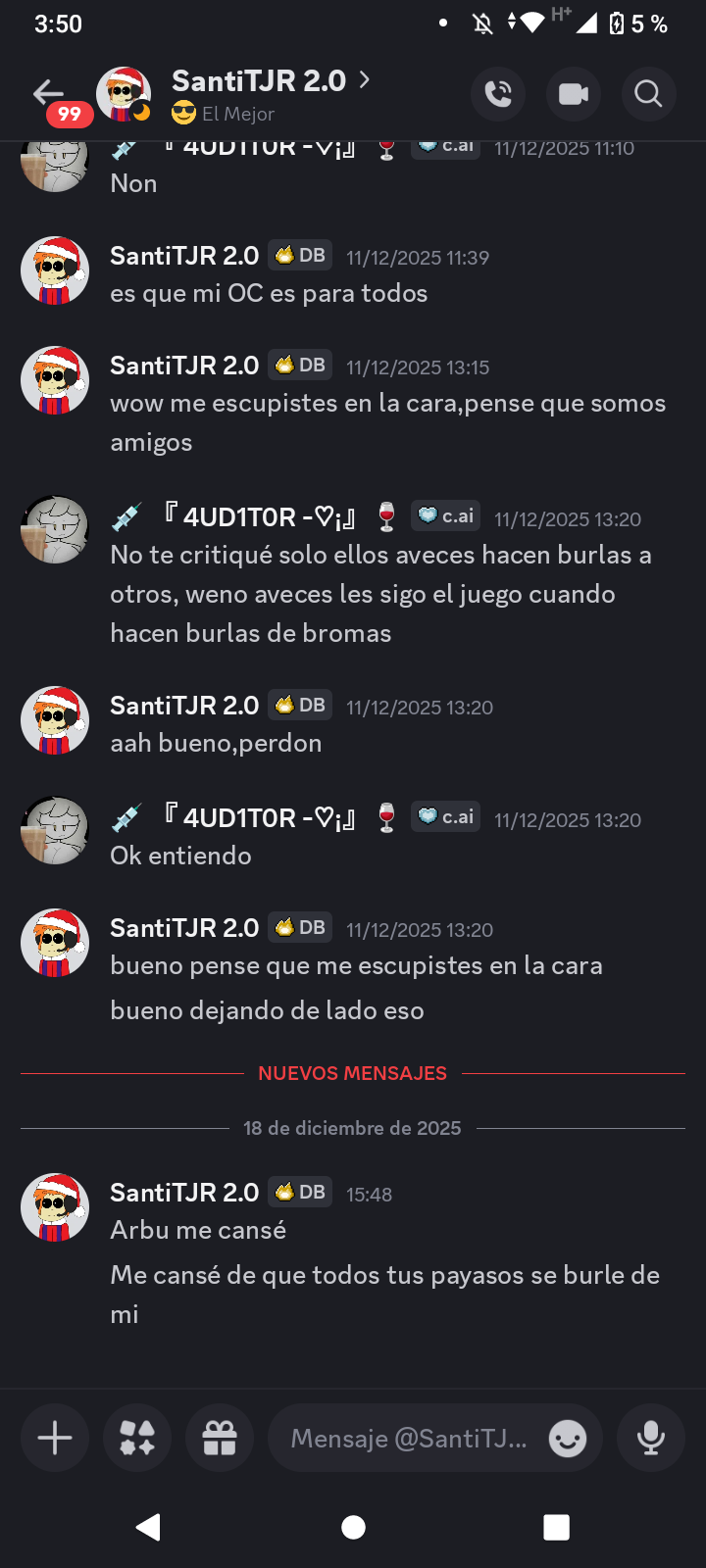Go back to the conversations list
Screen dimensions: 706x1568
47,93
